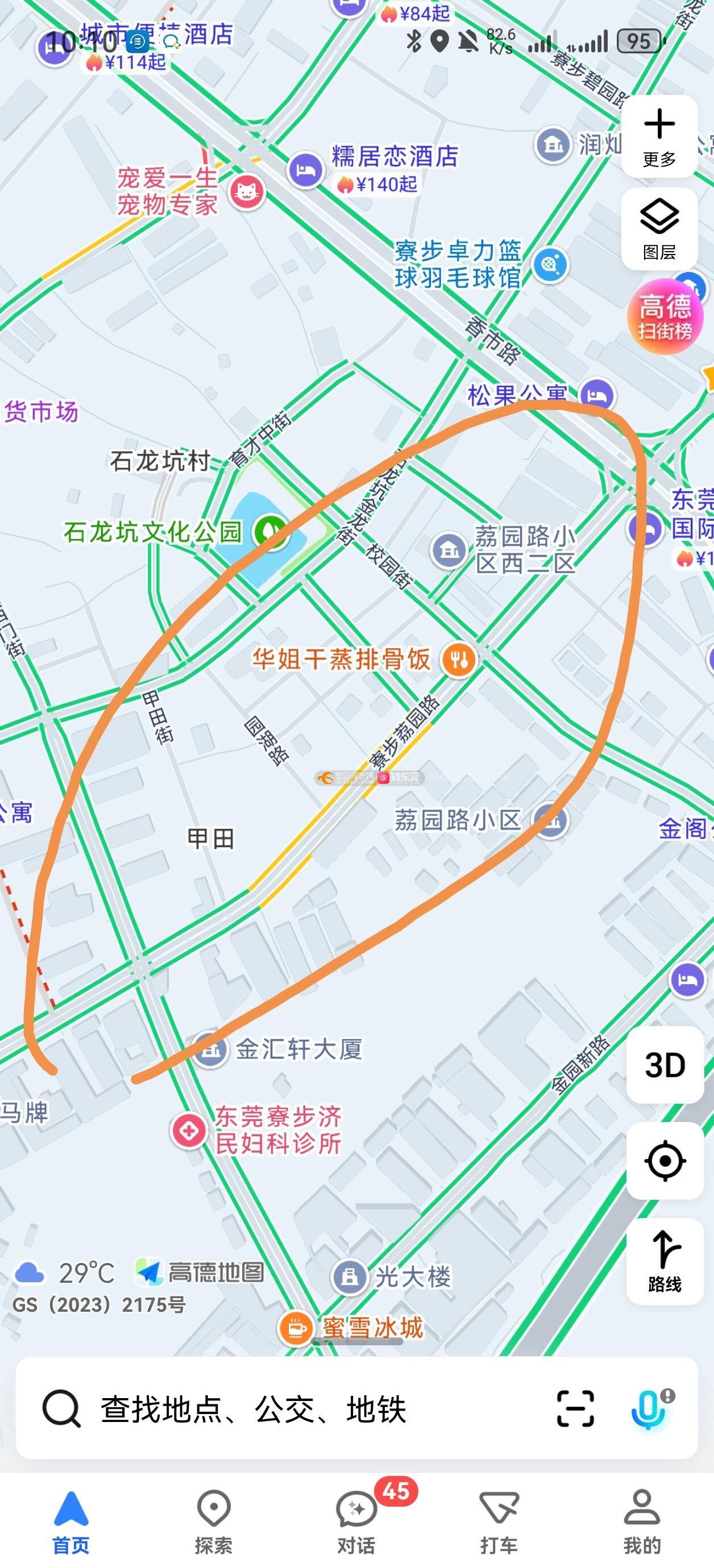Open the scan icon in the search bar
Screen dimensions: 714x1568
click(x=575, y=1408)
